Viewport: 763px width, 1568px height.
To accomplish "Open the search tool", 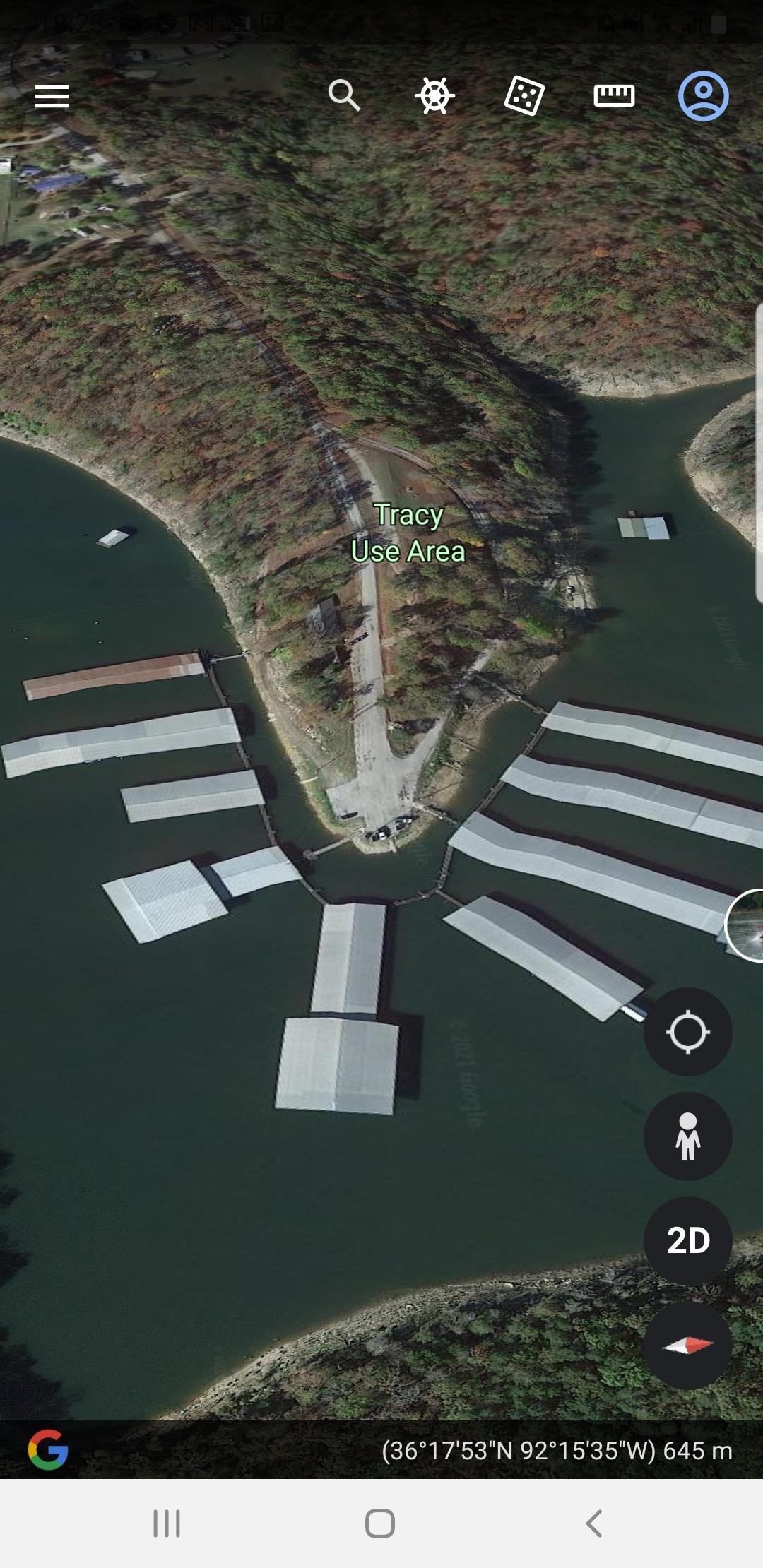I will 344,95.
